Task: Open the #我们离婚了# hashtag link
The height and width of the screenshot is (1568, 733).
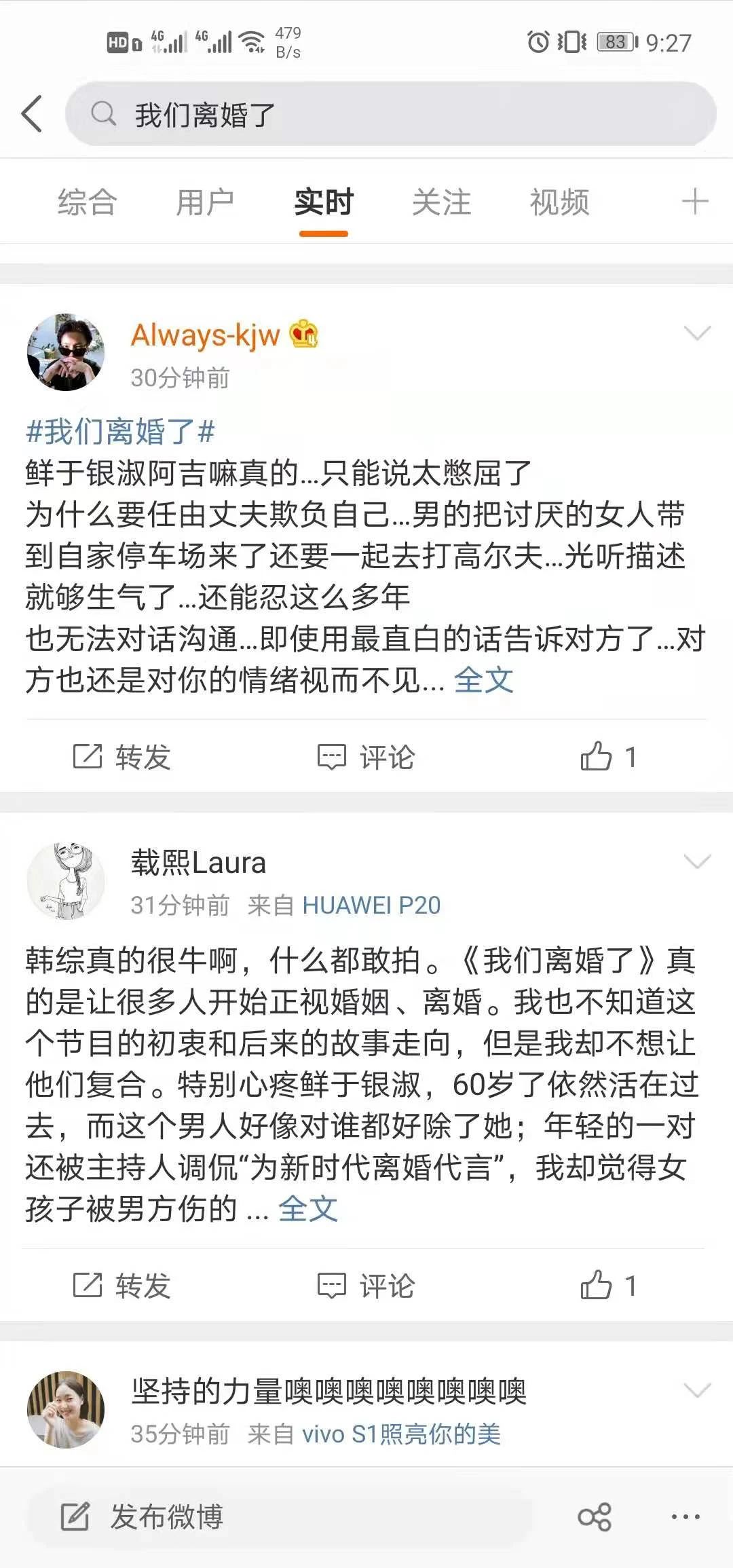Action: [x=120, y=432]
